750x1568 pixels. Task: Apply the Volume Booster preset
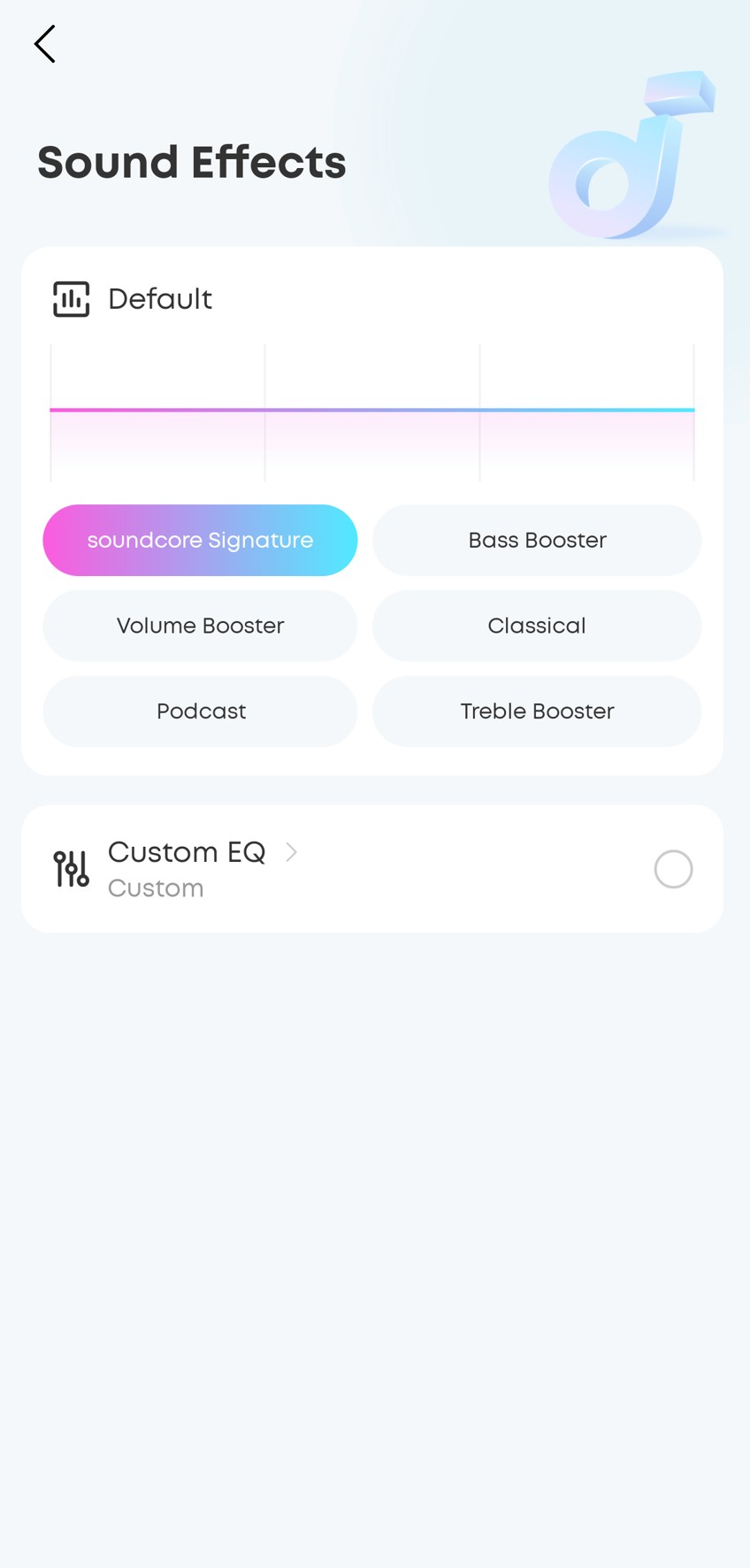tap(200, 626)
